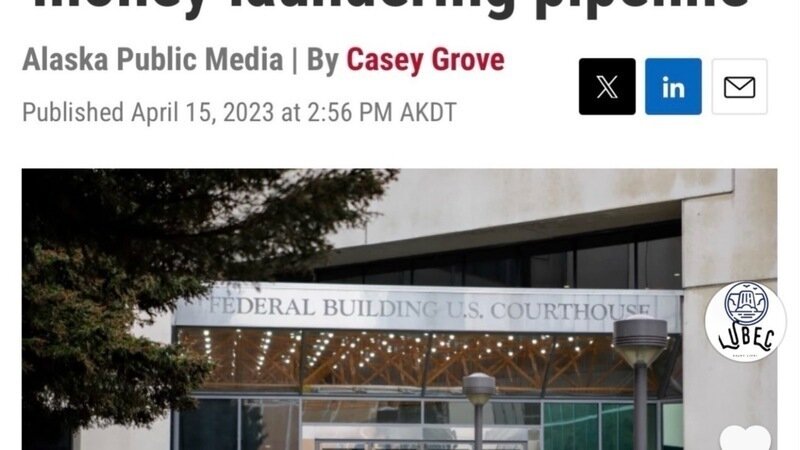The image size is (800, 450).
Task: Share the article on LinkedIn
Action: 673,86
